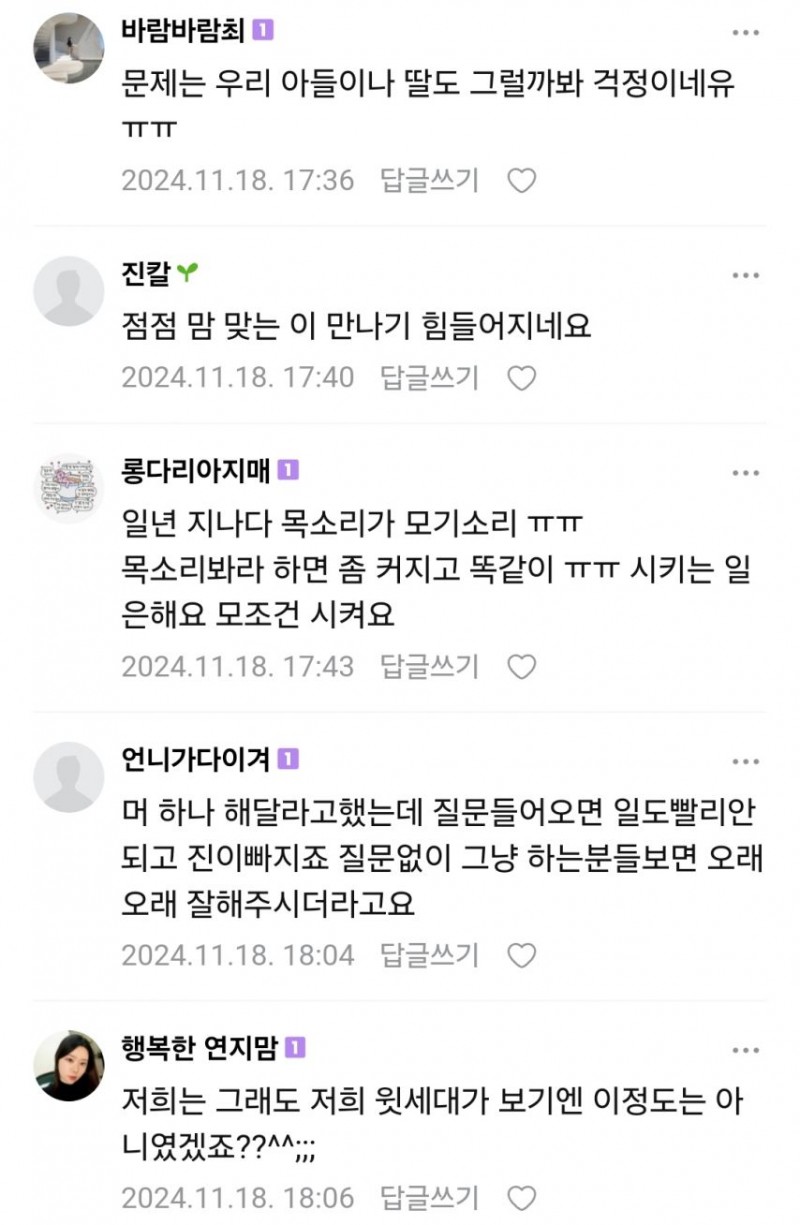
Task: Open overflow menu on 바람바람최's comment
Action: (746, 33)
